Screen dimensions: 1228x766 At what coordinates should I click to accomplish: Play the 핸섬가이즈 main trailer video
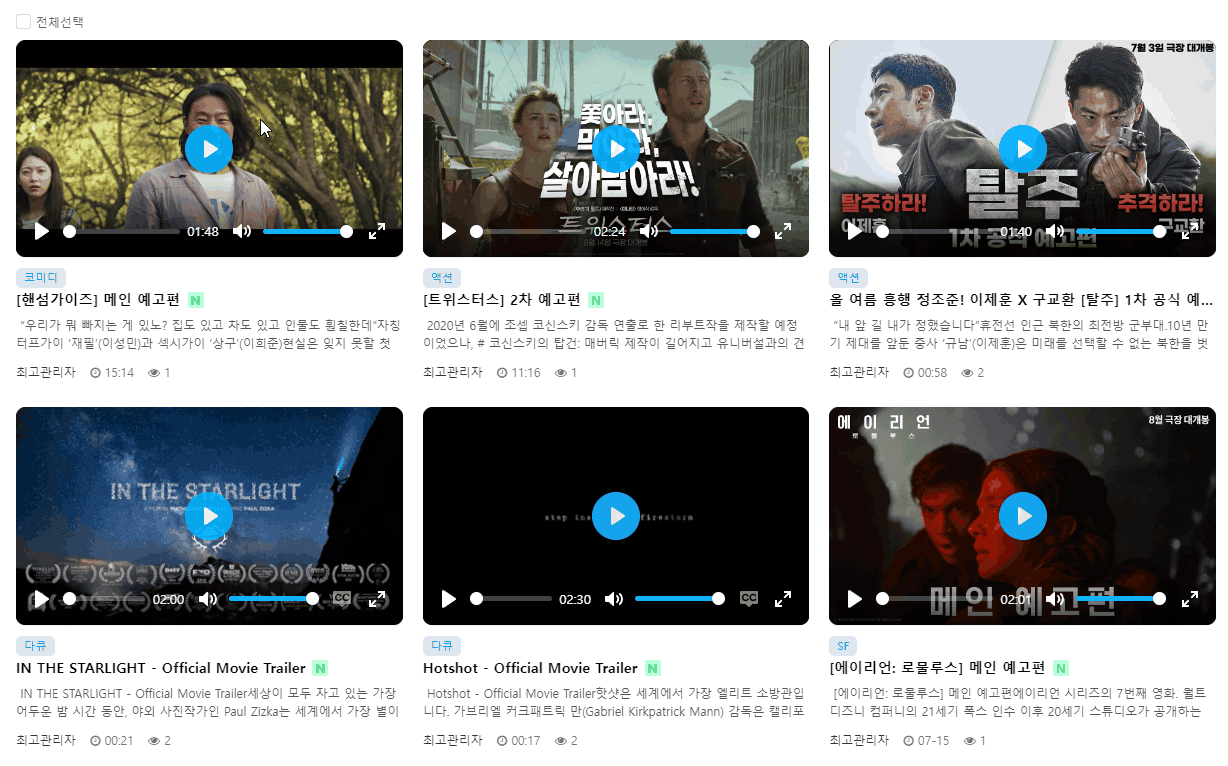coord(209,149)
